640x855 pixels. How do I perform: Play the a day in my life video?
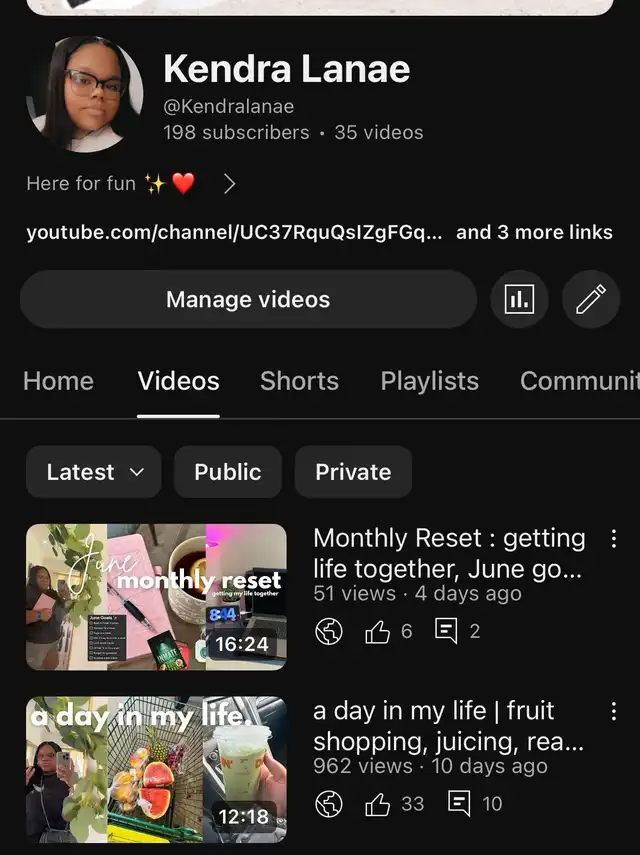156,770
